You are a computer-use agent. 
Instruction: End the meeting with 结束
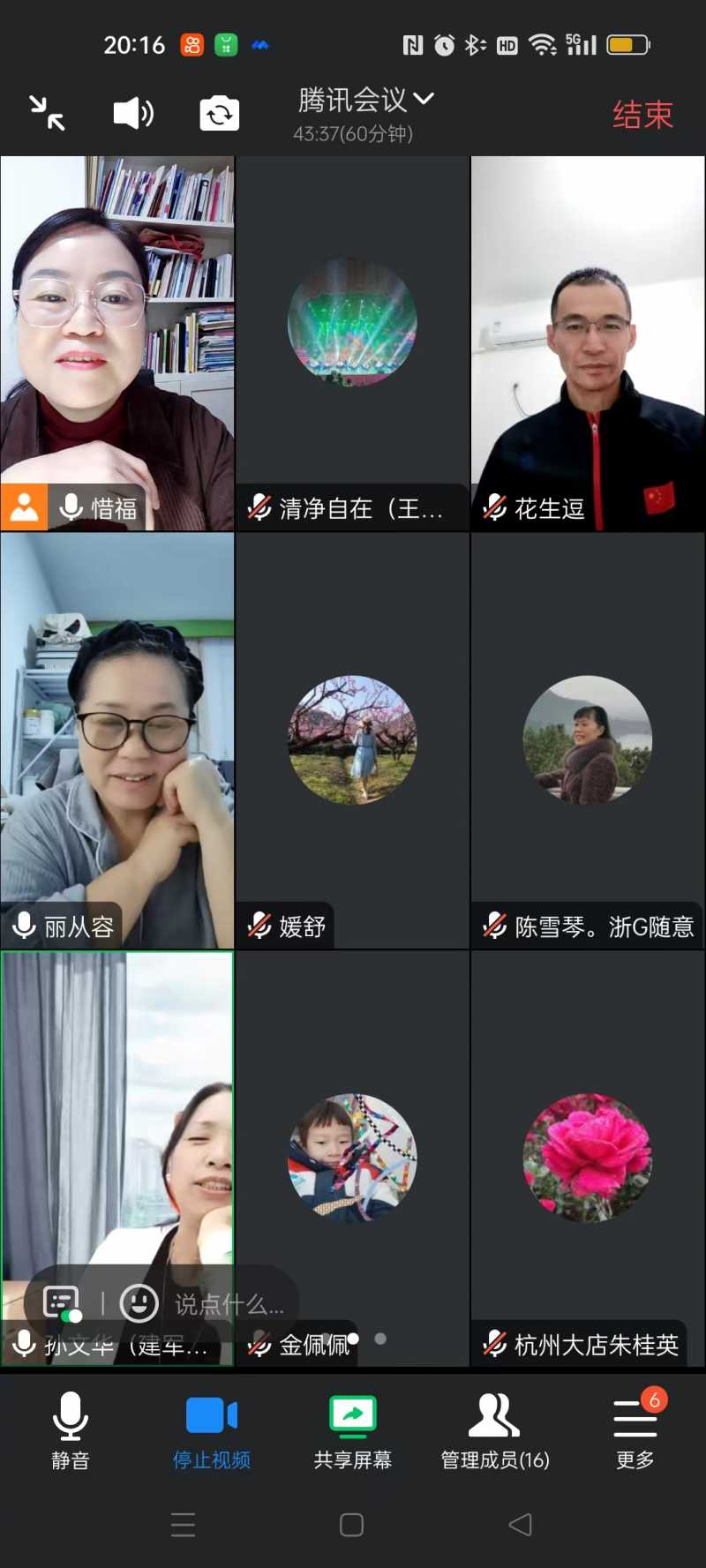pyautogui.click(x=642, y=115)
